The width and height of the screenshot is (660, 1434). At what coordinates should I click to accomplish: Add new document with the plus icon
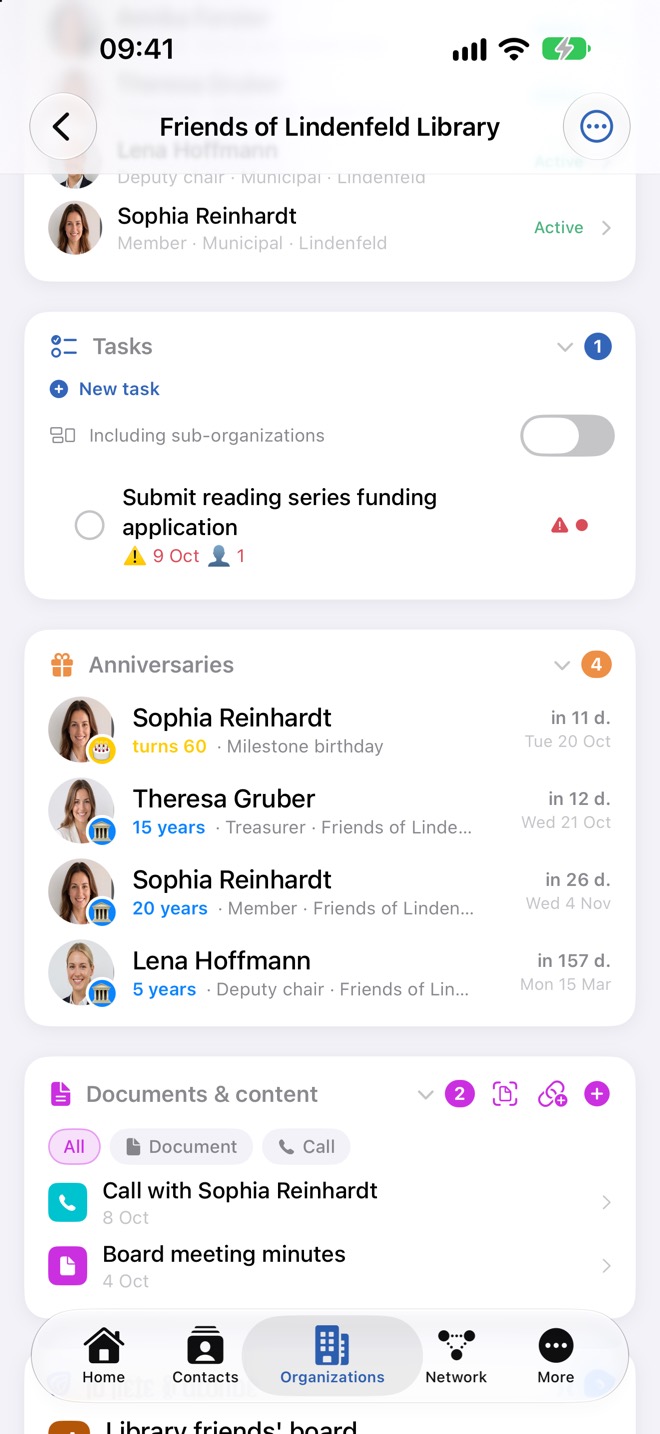click(x=597, y=1094)
